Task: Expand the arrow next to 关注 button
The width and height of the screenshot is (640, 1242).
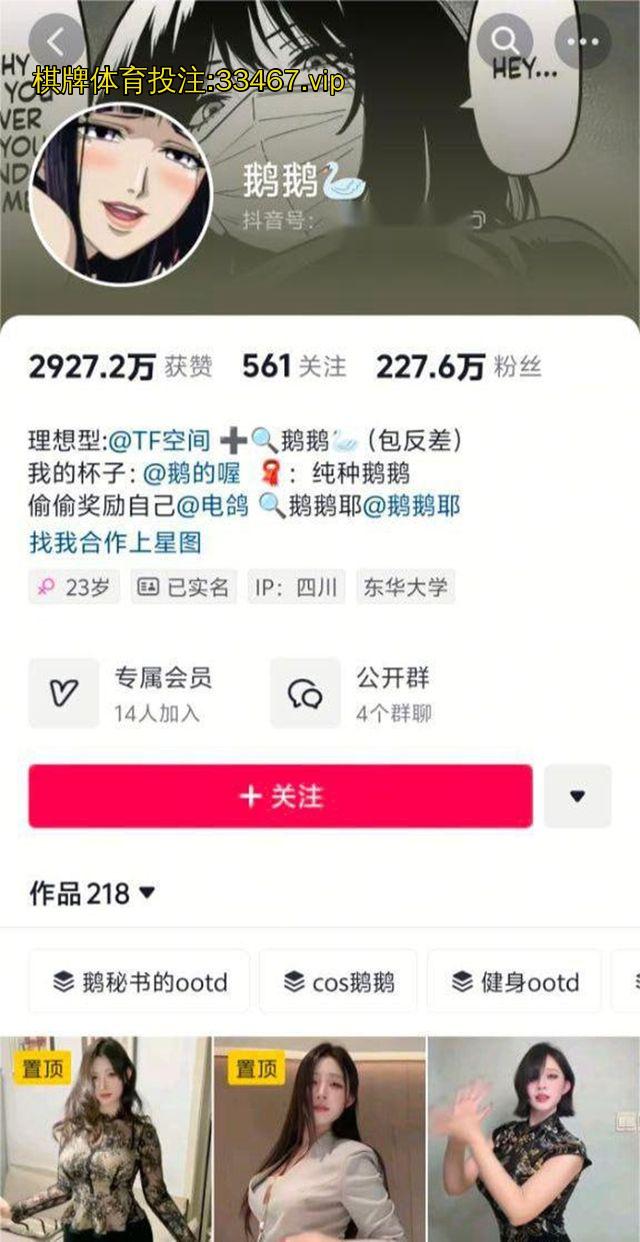Action: 577,796
